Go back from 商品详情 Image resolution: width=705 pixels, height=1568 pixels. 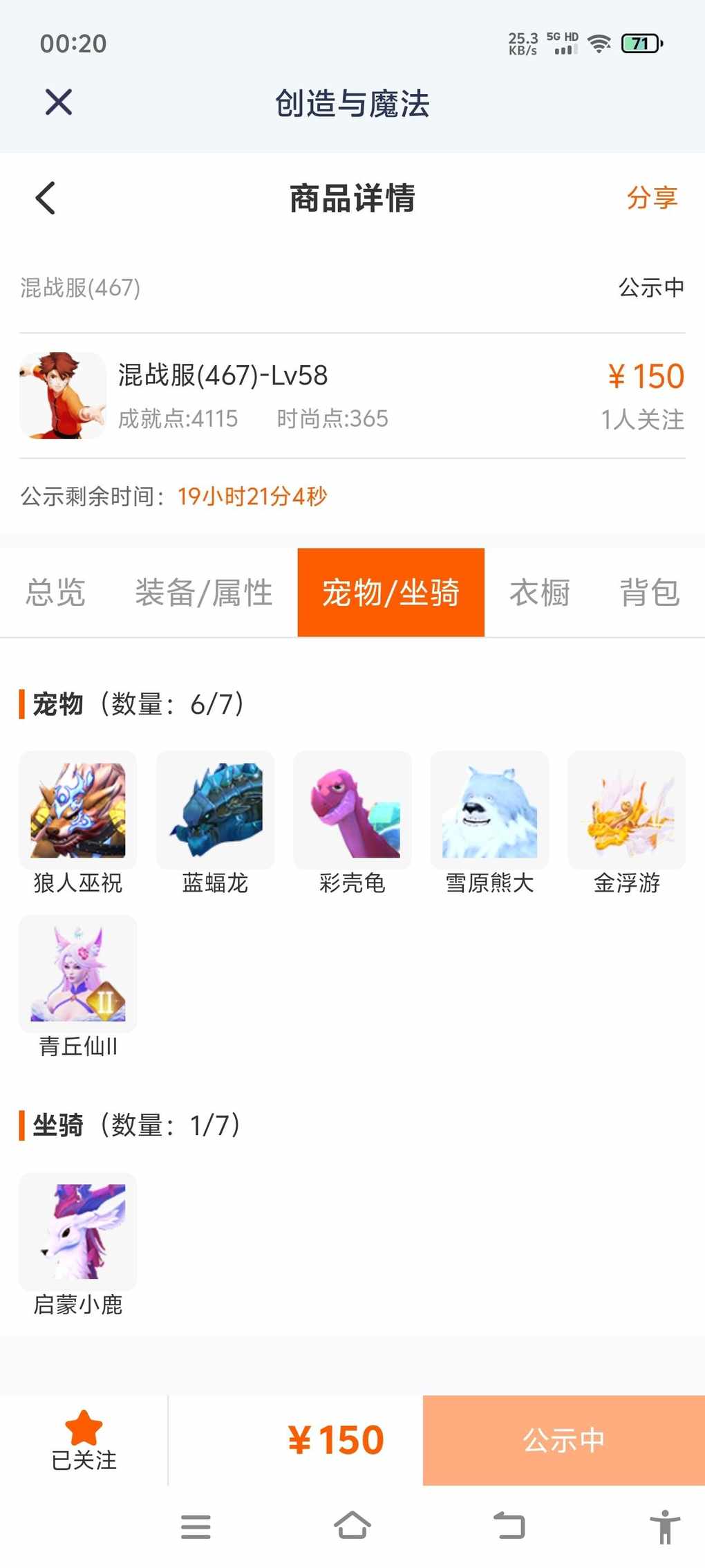[46, 199]
